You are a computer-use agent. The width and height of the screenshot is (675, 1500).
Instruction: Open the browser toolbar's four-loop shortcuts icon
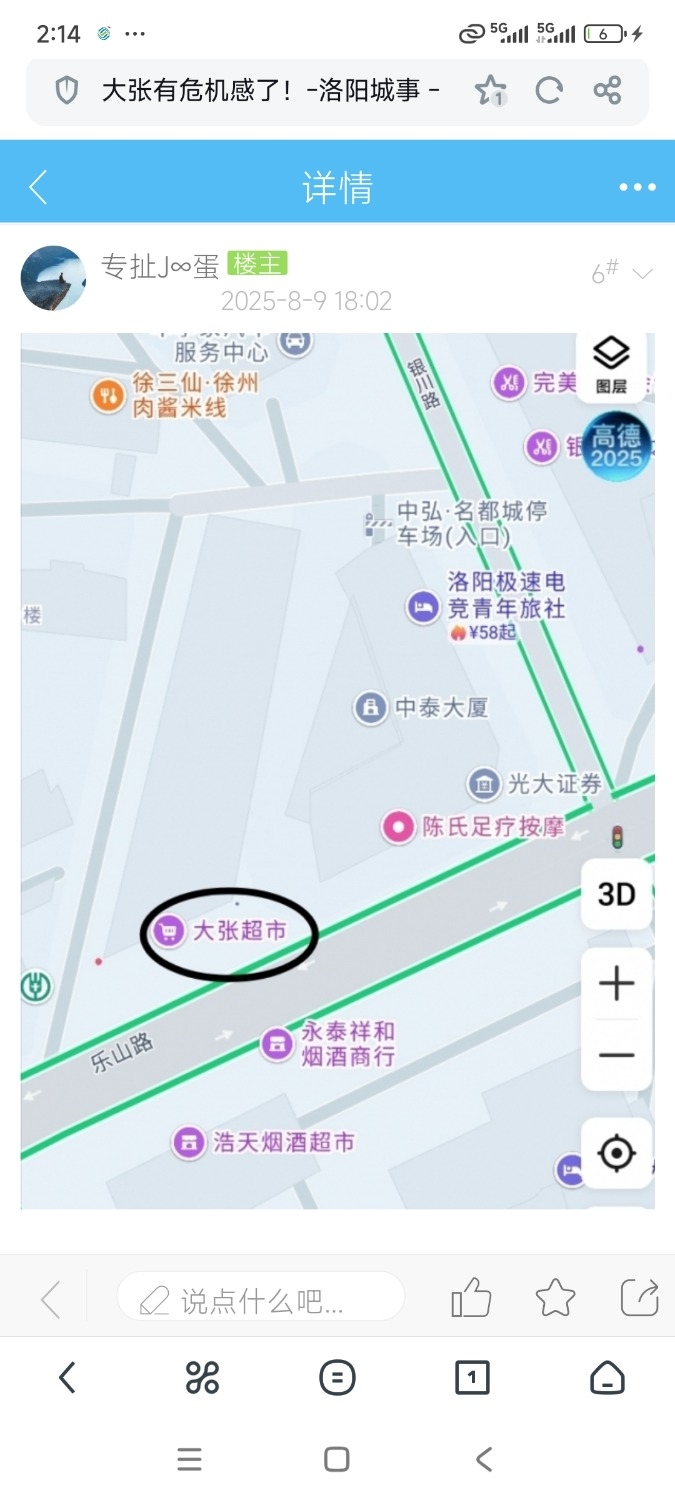click(x=202, y=1378)
